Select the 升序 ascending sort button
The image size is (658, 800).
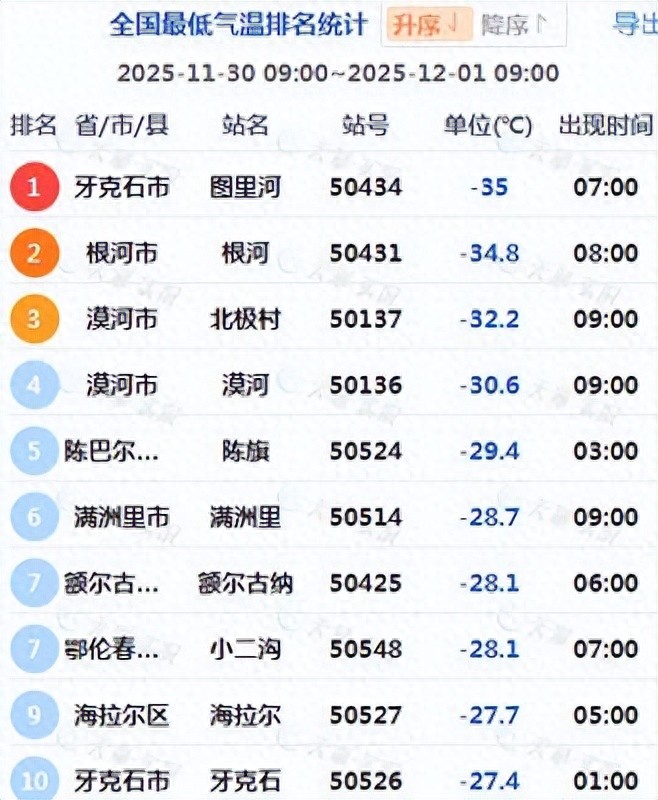tap(428, 25)
